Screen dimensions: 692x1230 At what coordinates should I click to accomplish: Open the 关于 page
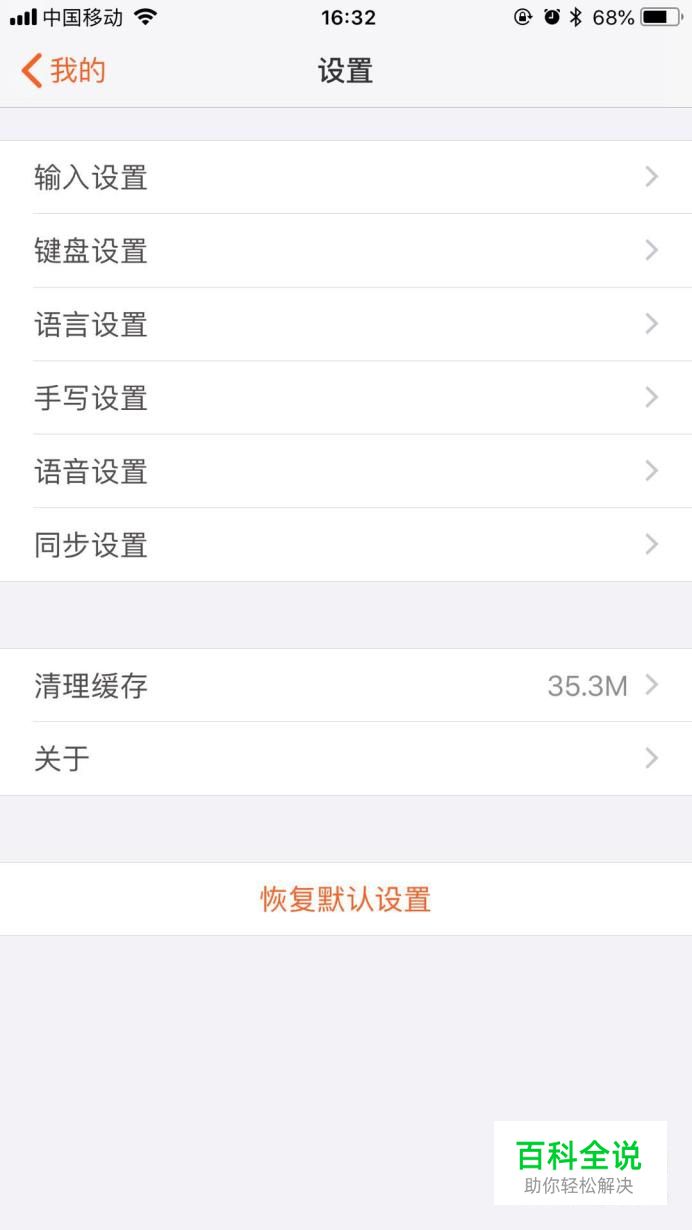tap(346, 759)
